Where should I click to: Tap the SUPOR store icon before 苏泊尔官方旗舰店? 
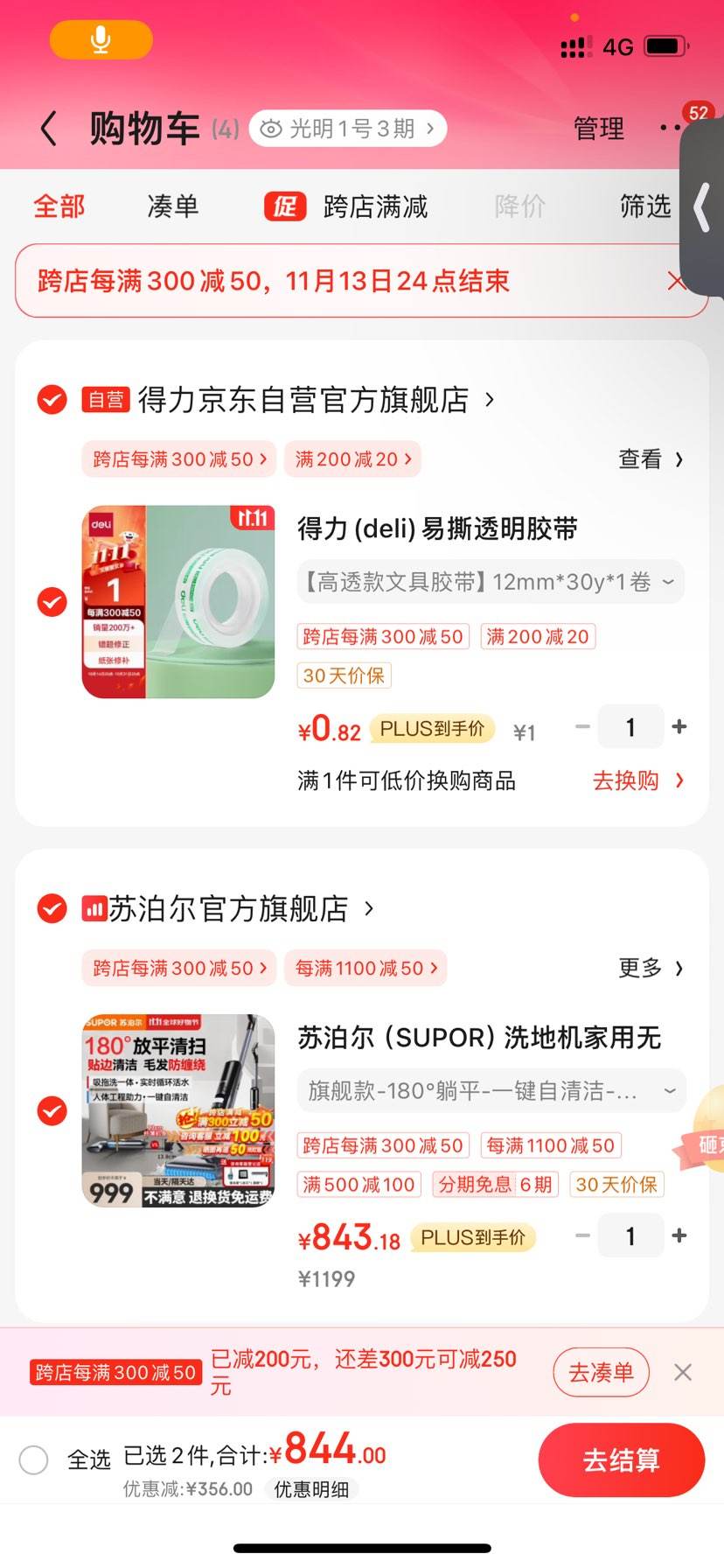(96, 908)
